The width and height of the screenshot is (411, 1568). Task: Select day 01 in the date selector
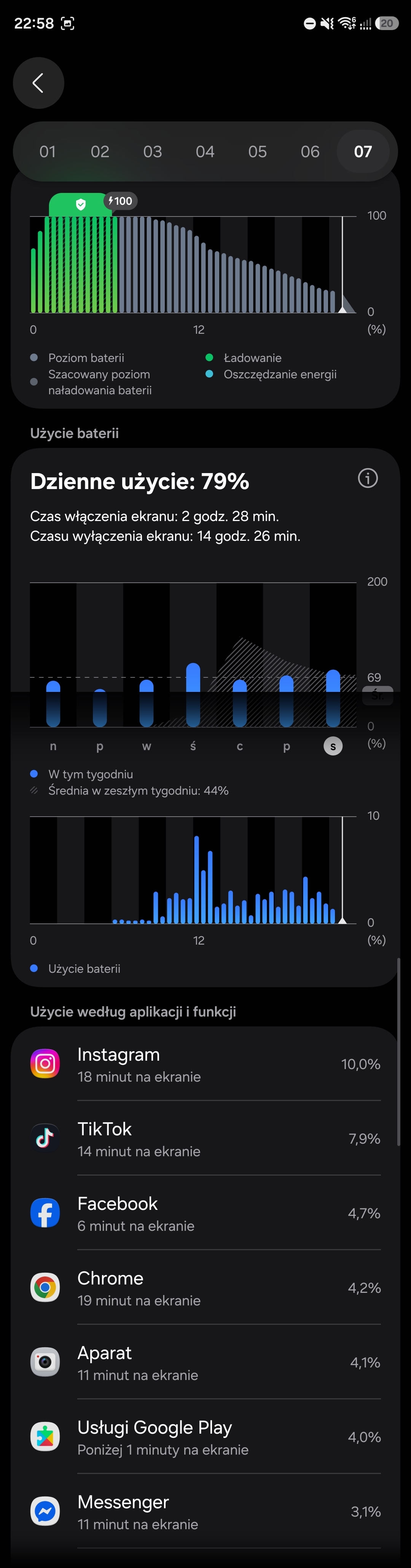[x=48, y=151]
